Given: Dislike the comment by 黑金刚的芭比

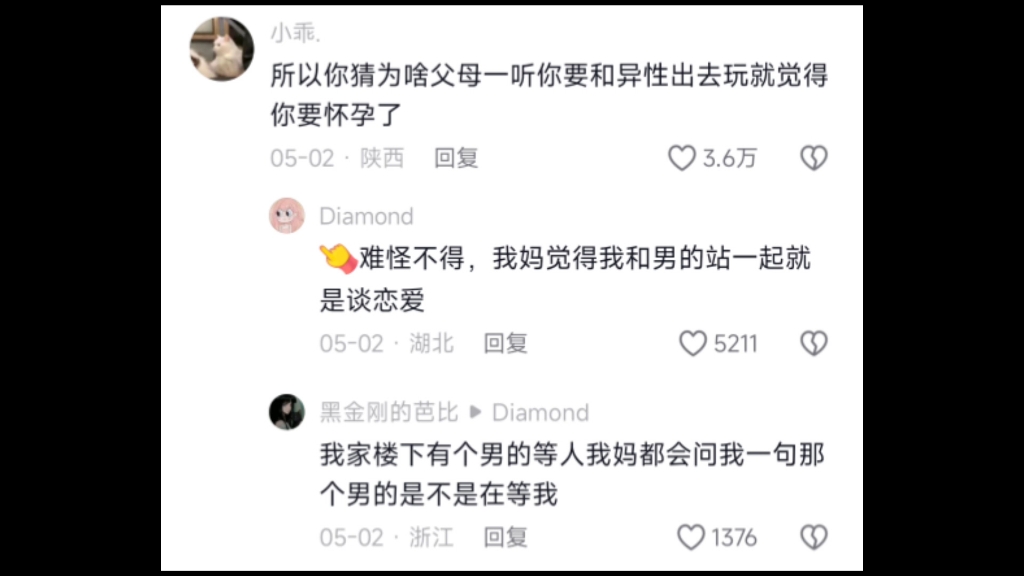Looking at the screenshot, I should pos(814,537).
